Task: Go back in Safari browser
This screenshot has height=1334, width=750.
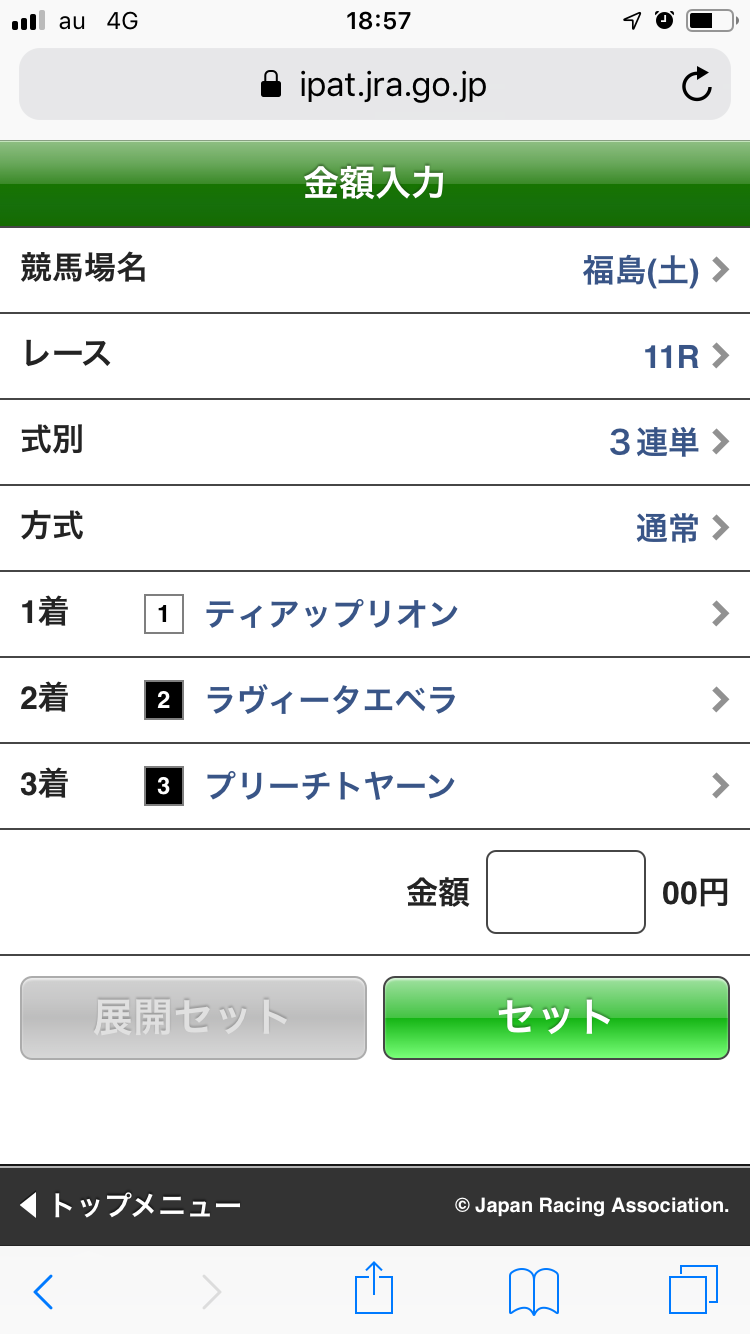Action: [x=43, y=1291]
